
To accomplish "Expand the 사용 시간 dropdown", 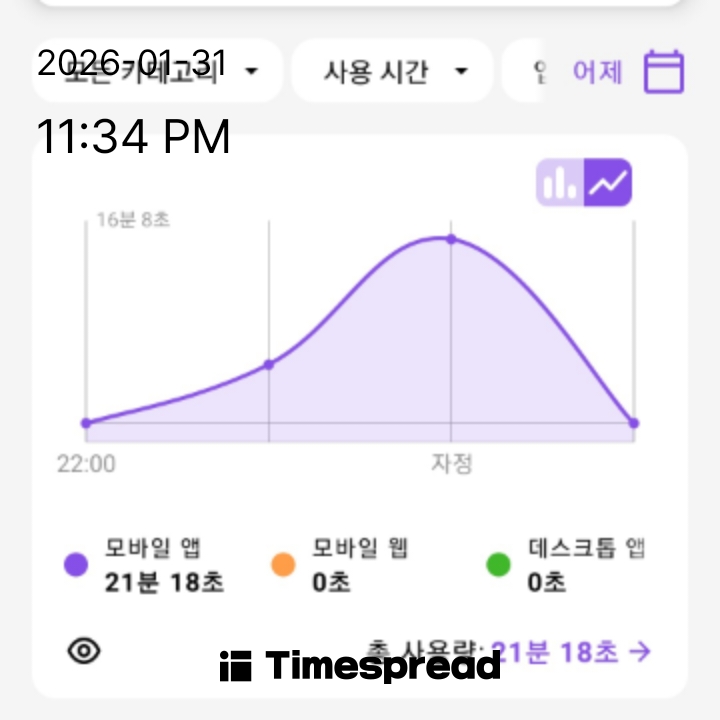I will click(393, 71).
